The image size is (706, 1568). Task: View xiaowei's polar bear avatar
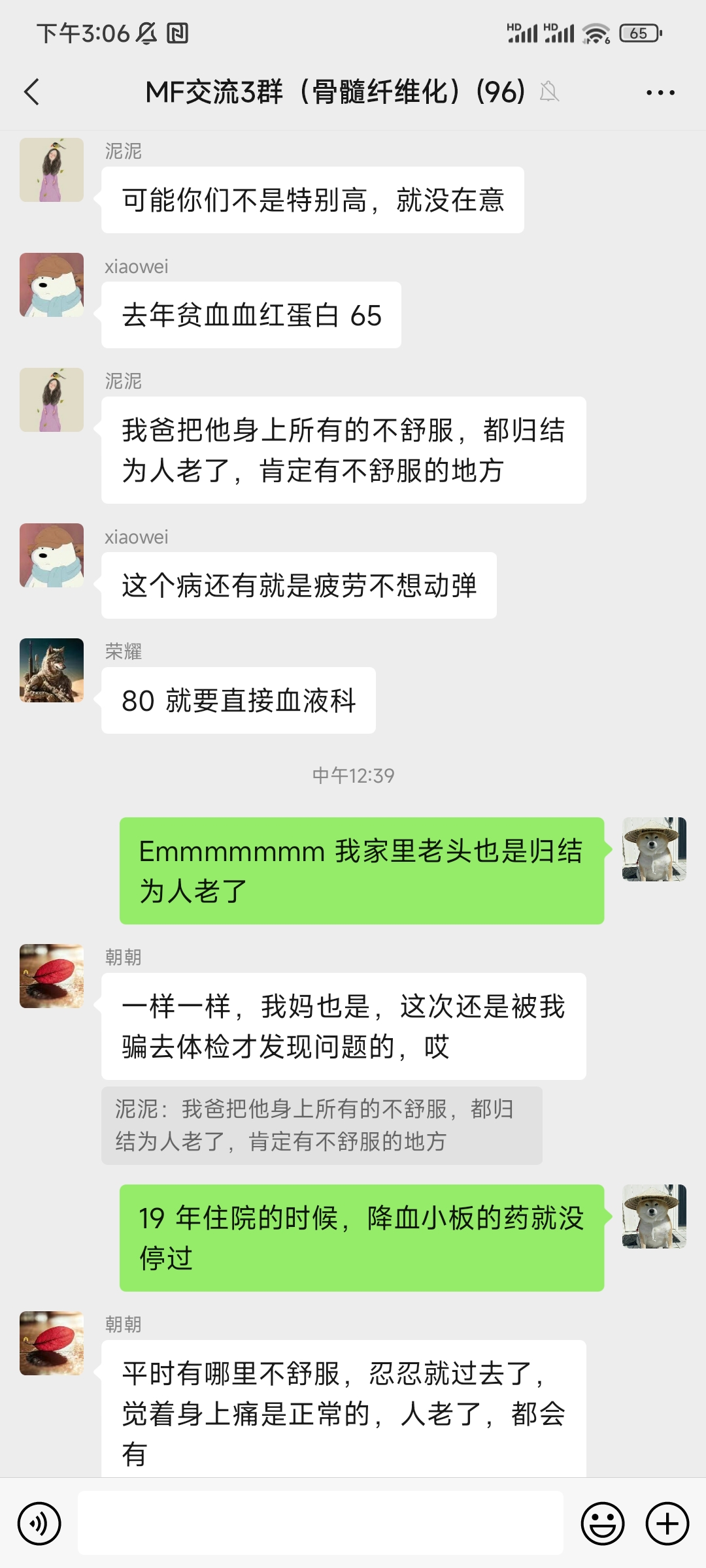[x=51, y=286]
